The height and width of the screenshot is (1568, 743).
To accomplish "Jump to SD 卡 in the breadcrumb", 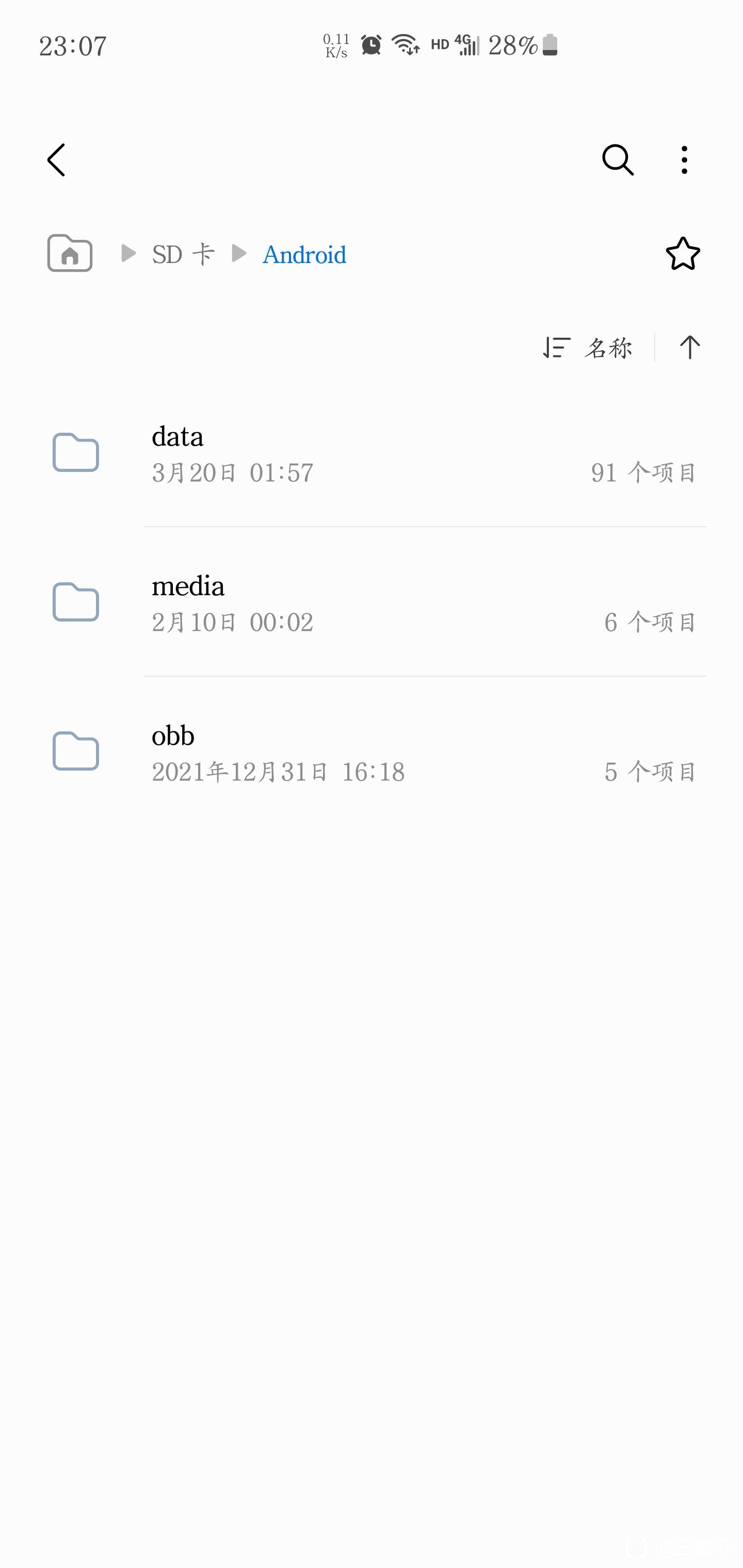I will pos(183,254).
